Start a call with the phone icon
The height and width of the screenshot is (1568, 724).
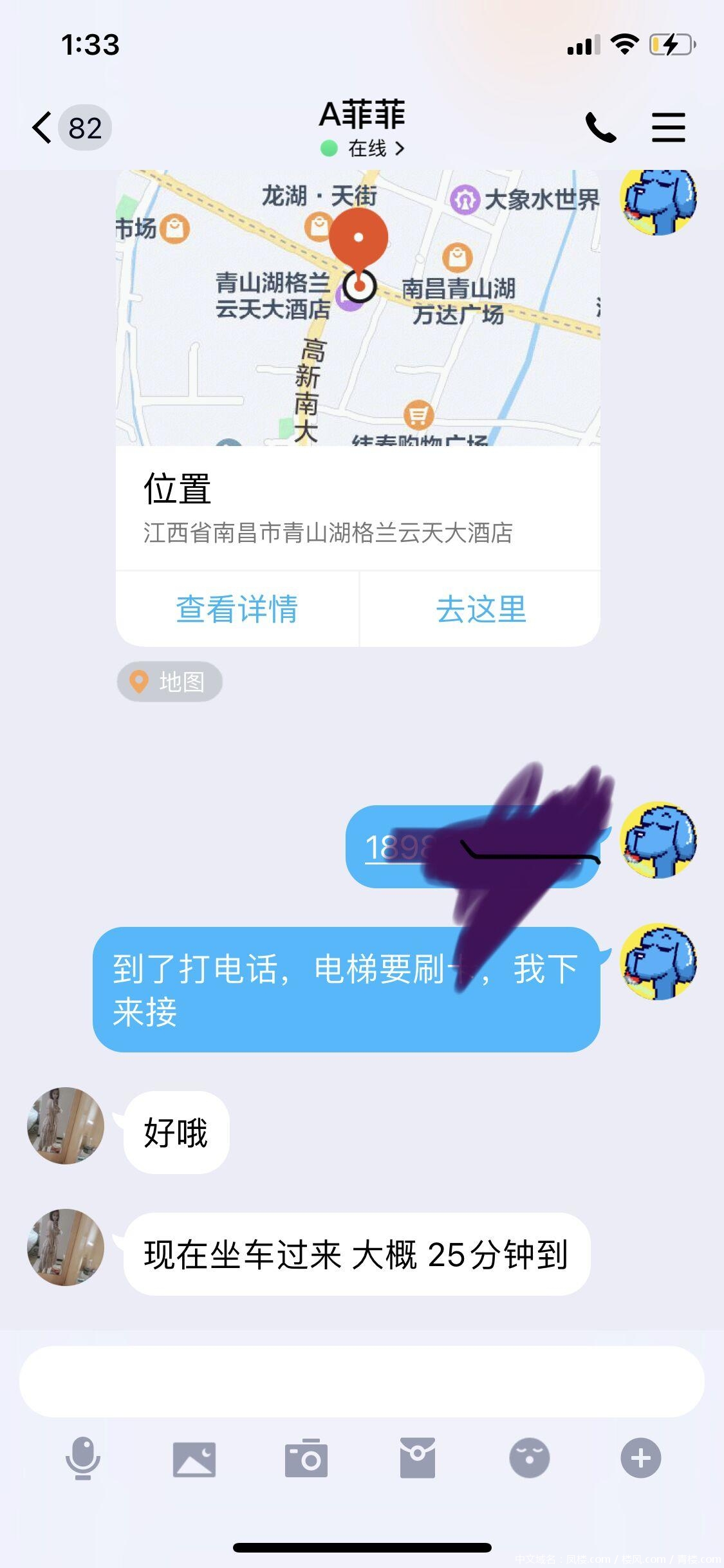point(602,126)
